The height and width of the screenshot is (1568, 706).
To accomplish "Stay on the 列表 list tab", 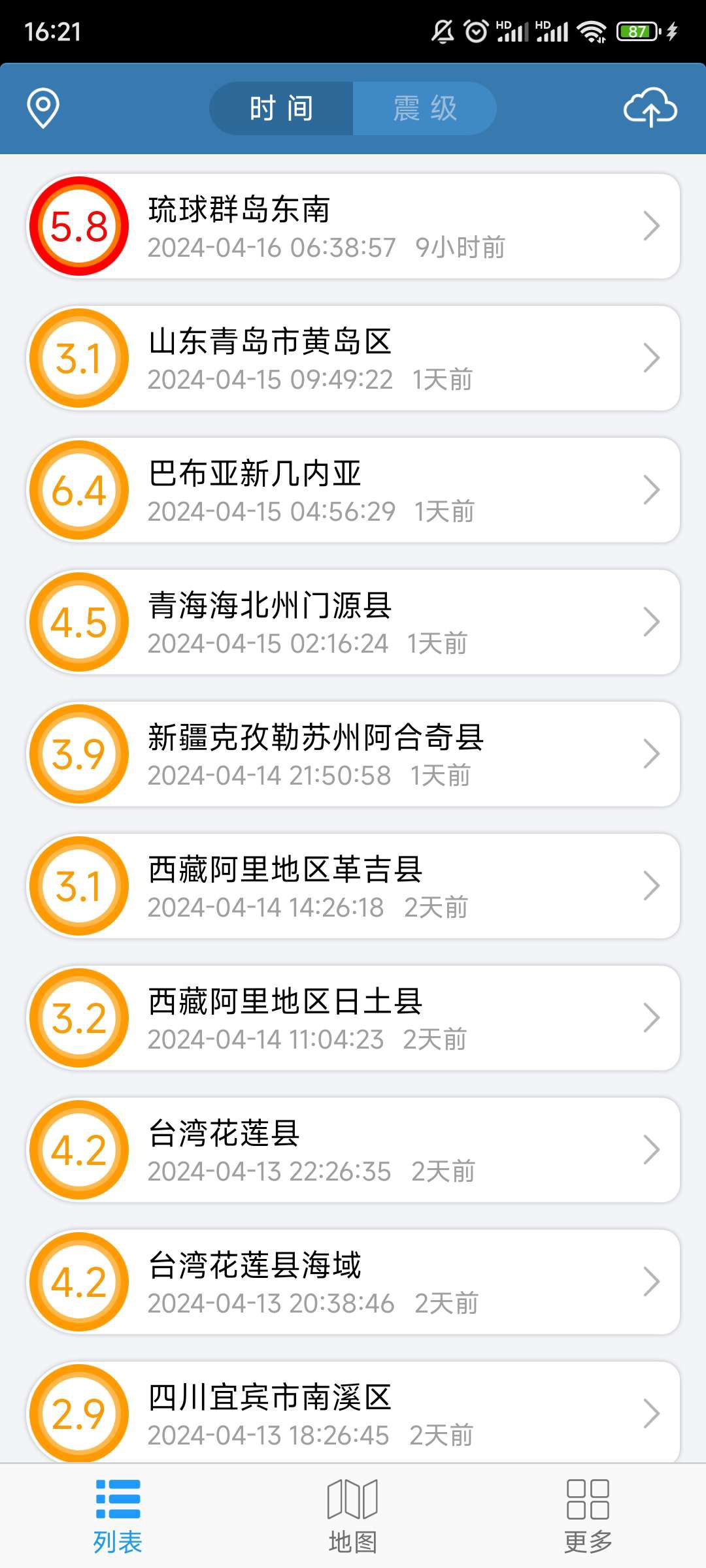I will pyautogui.click(x=118, y=1516).
